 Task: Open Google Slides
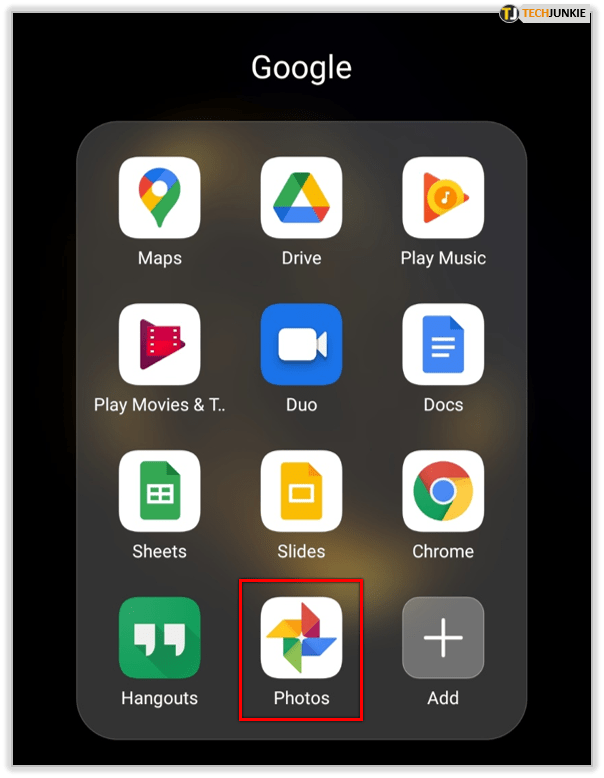[301, 491]
